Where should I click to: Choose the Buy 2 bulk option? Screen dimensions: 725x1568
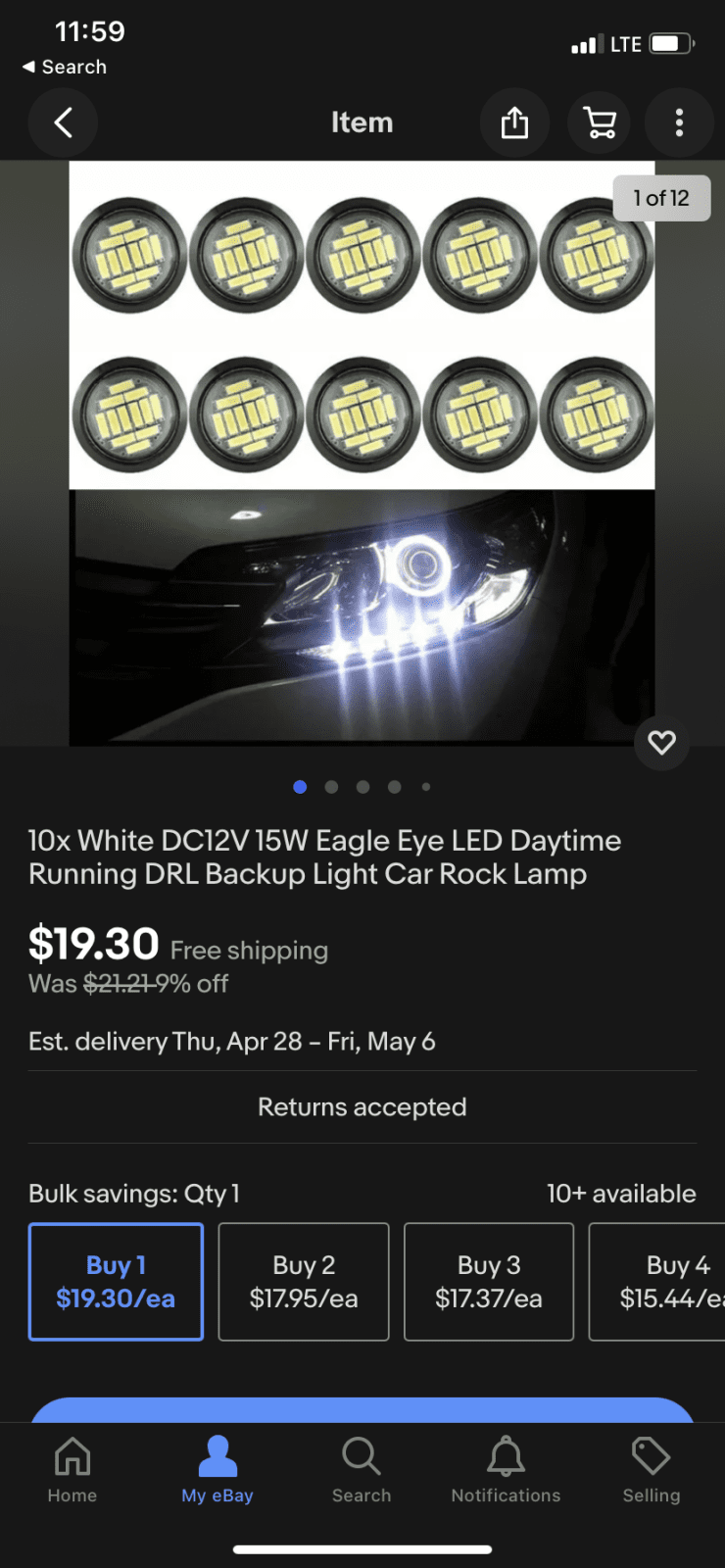304,1282
